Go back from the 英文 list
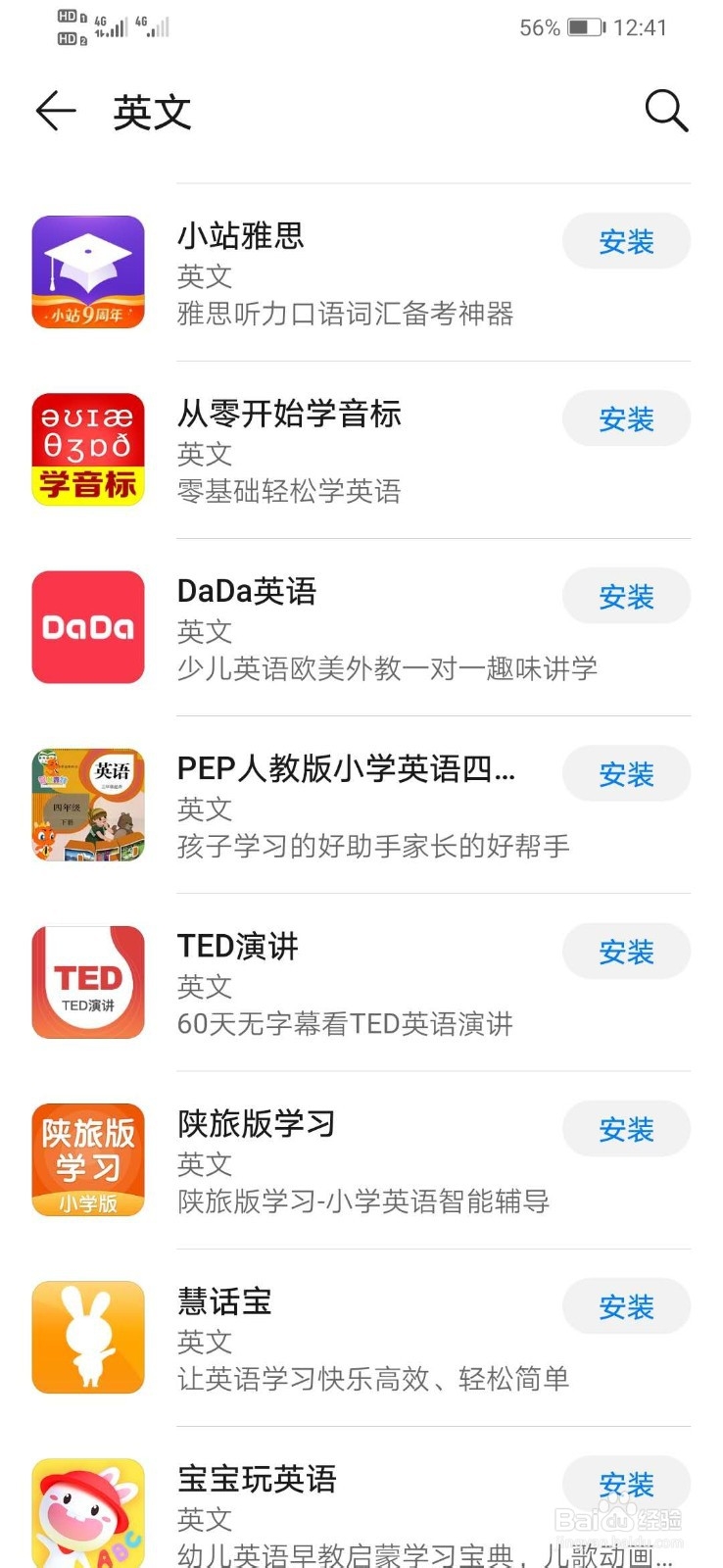Viewport: 723px width, 1568px height. [56, 112]
